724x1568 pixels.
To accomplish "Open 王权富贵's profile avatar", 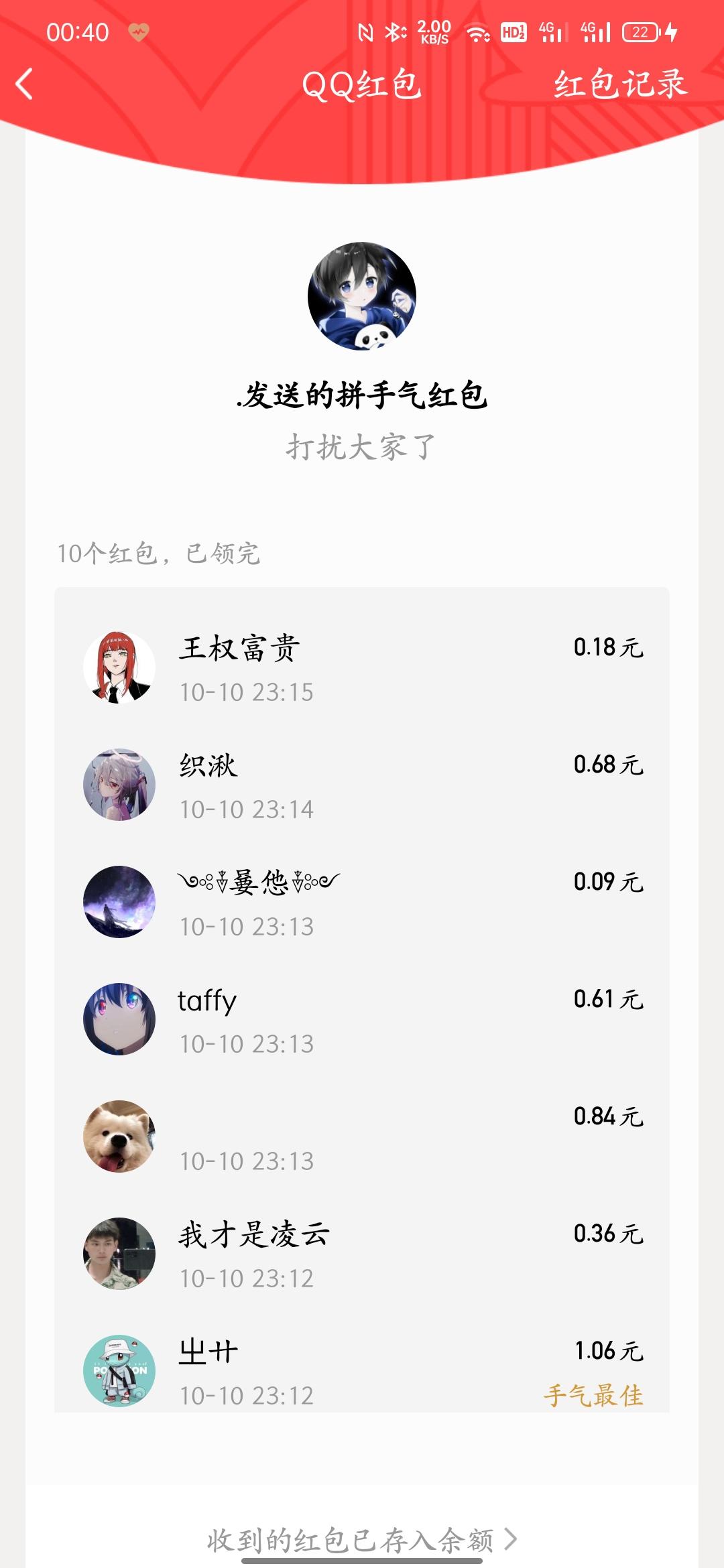I will [x=119, y=667].
